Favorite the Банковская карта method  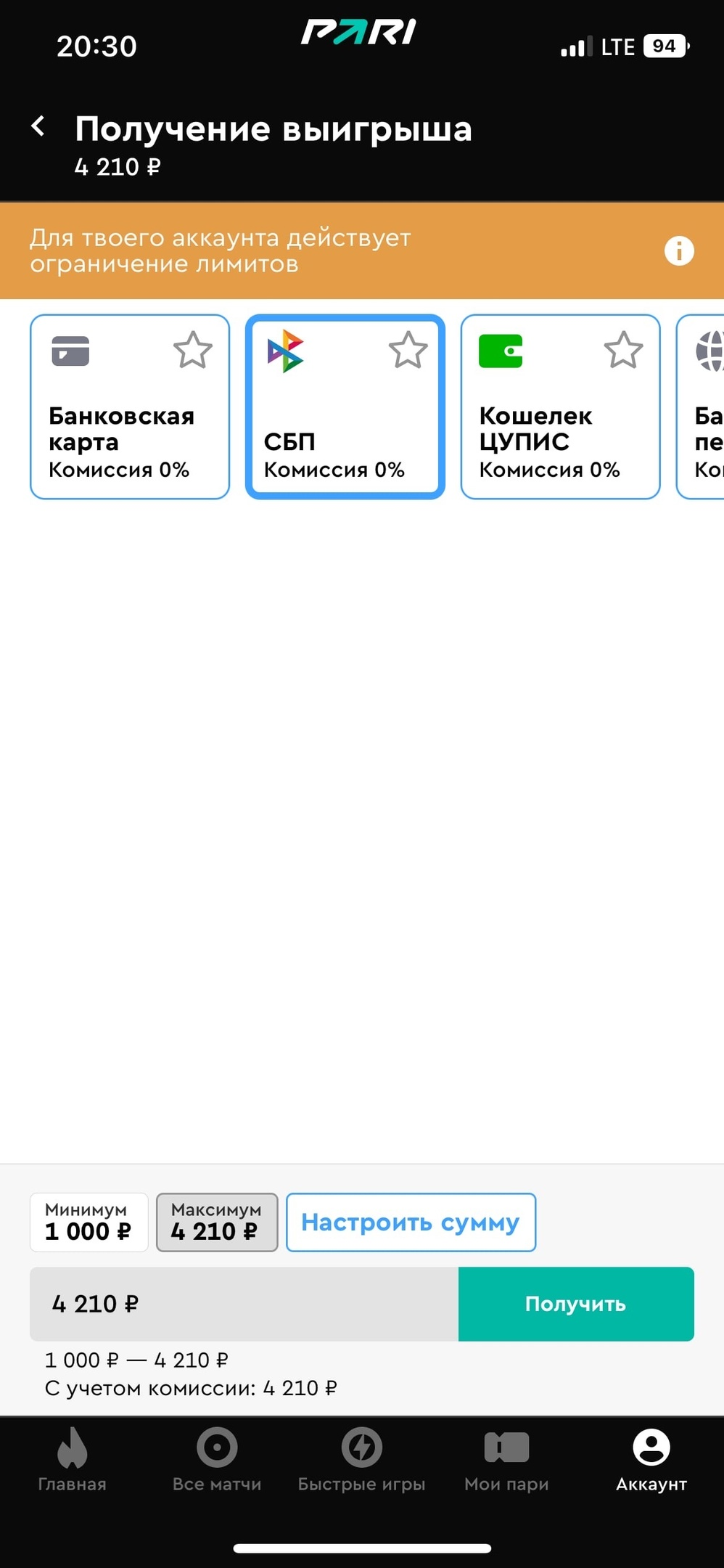tap(193, 350)
